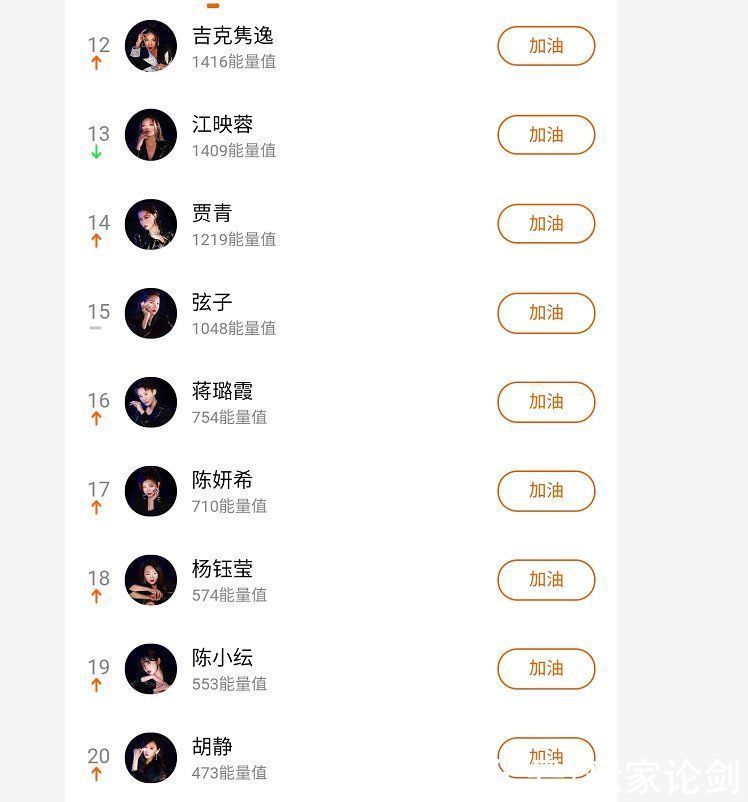Click the green down arrow beside 江映蓉
The width and height of the screenshot is (748, 802).
pyautogui.click(x=96, y=152)
